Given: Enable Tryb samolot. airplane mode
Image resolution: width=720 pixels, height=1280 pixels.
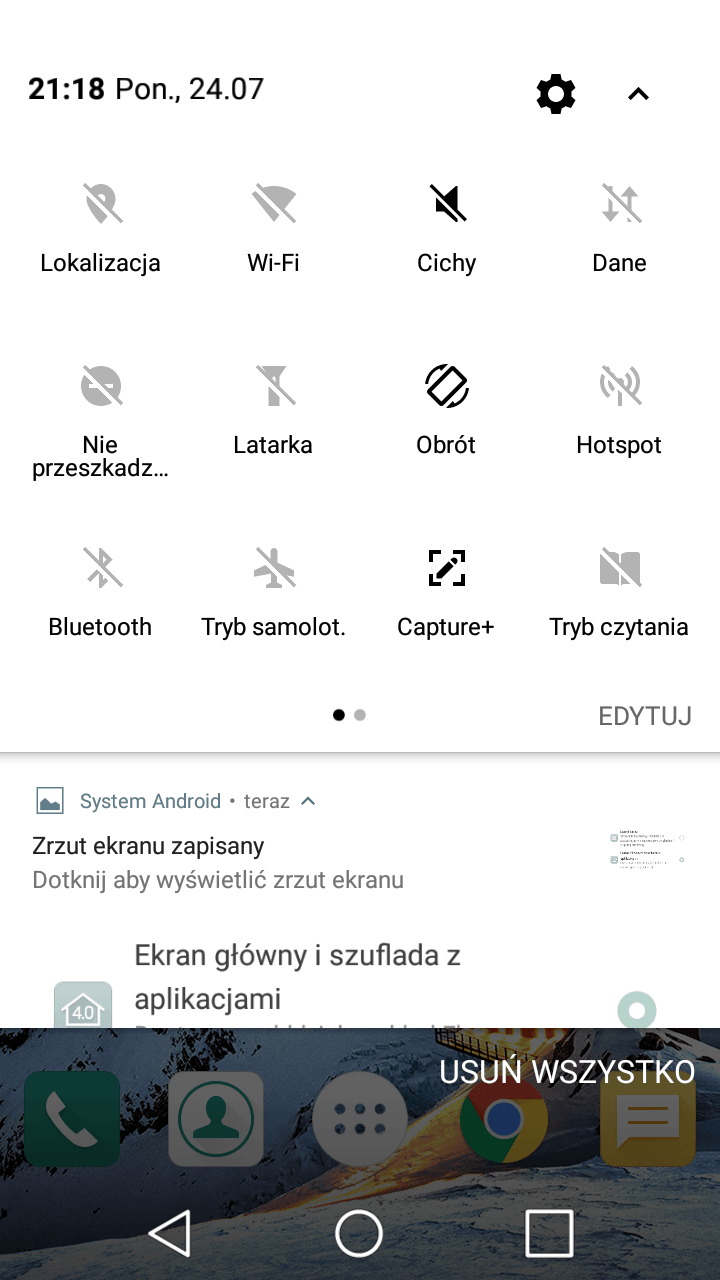Looking at the screenshot, I should pyautogui.click(x=273, y=592).
